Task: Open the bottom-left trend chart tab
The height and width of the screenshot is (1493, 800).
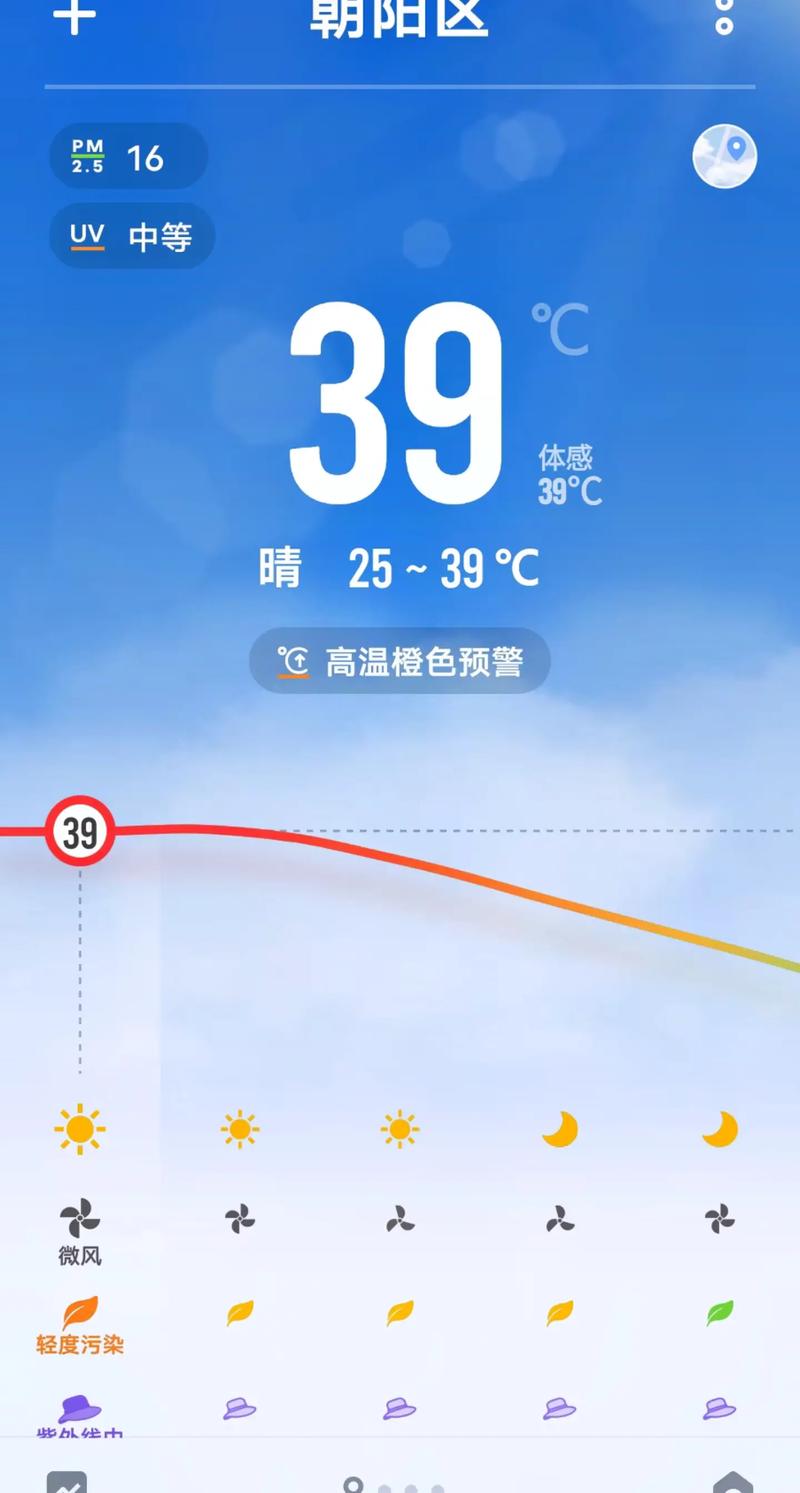Action: pos(67,1482)
